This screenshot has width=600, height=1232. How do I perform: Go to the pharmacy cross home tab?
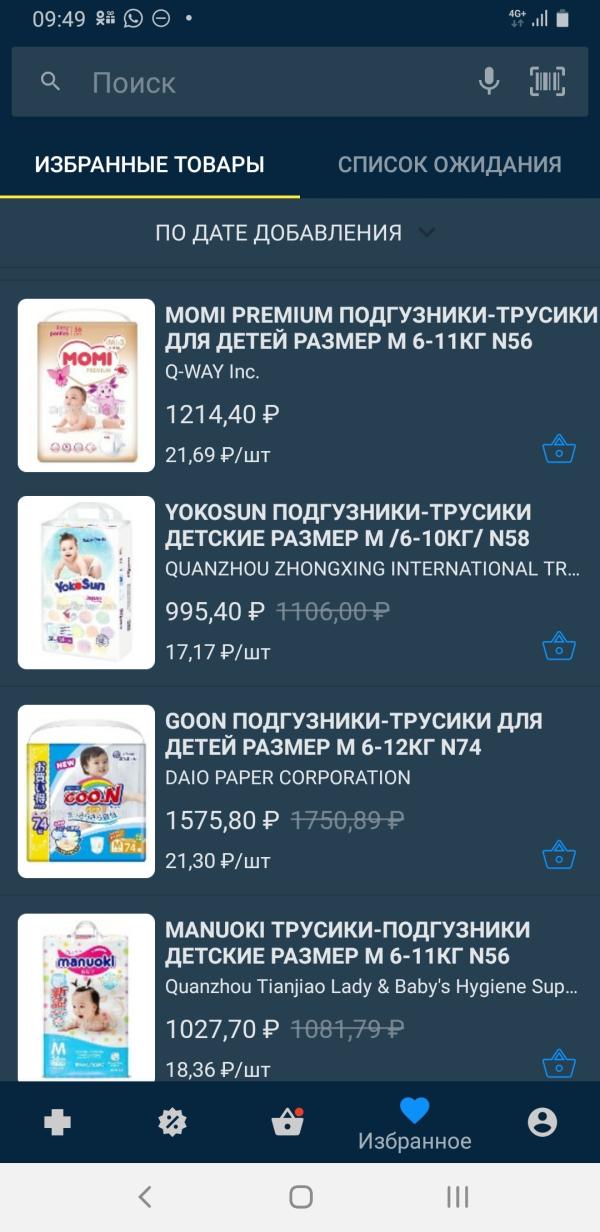pyautogui.click(x=58, y=1122)
